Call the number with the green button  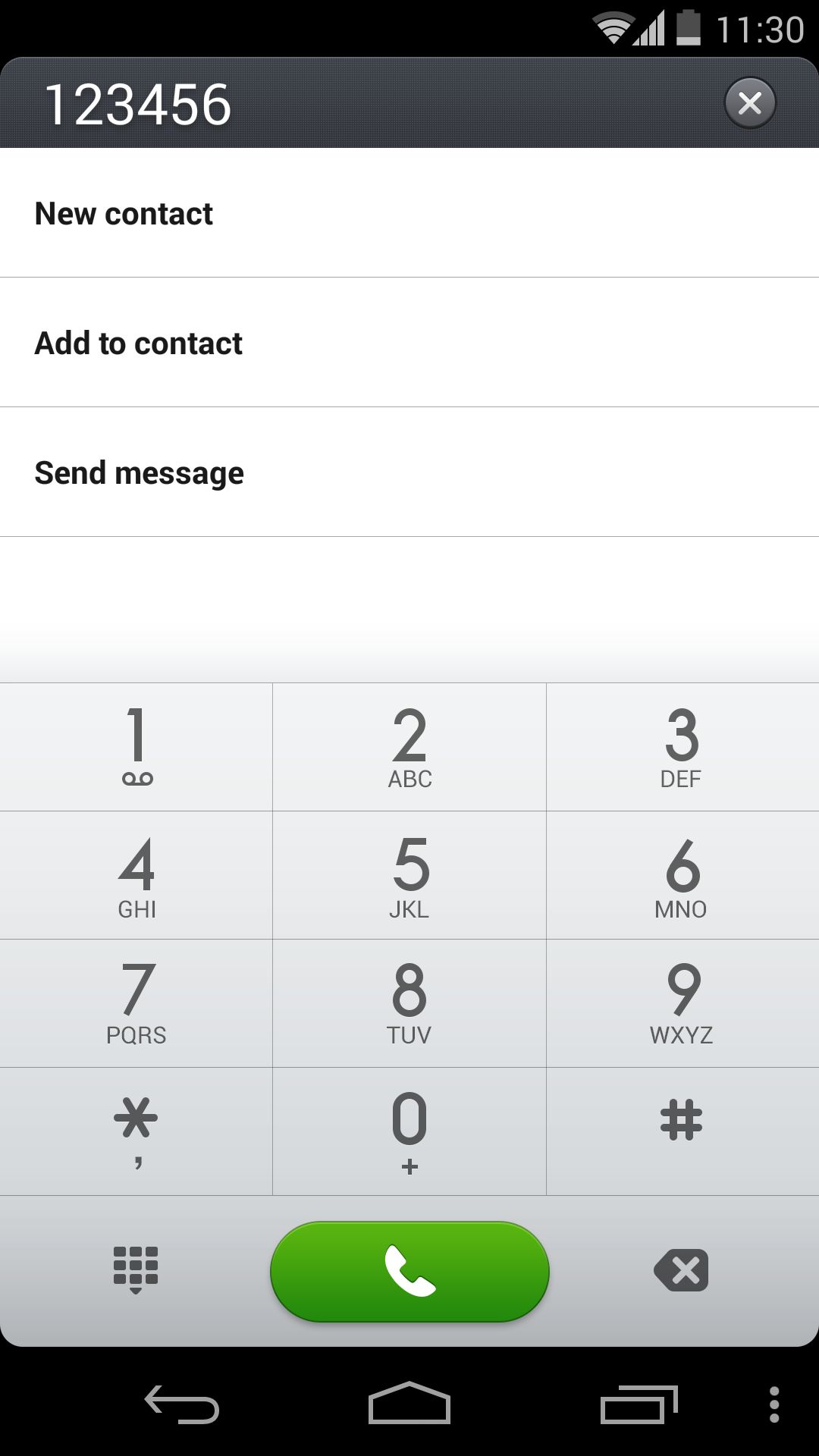409,1271
